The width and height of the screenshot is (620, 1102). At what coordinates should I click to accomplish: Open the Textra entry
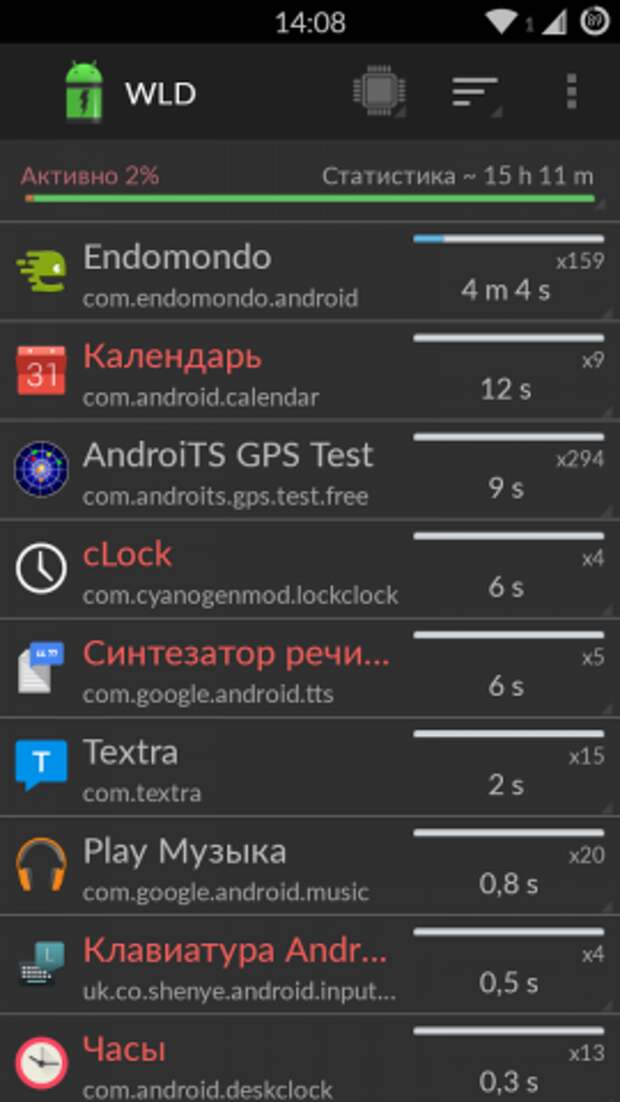point(310,767)
